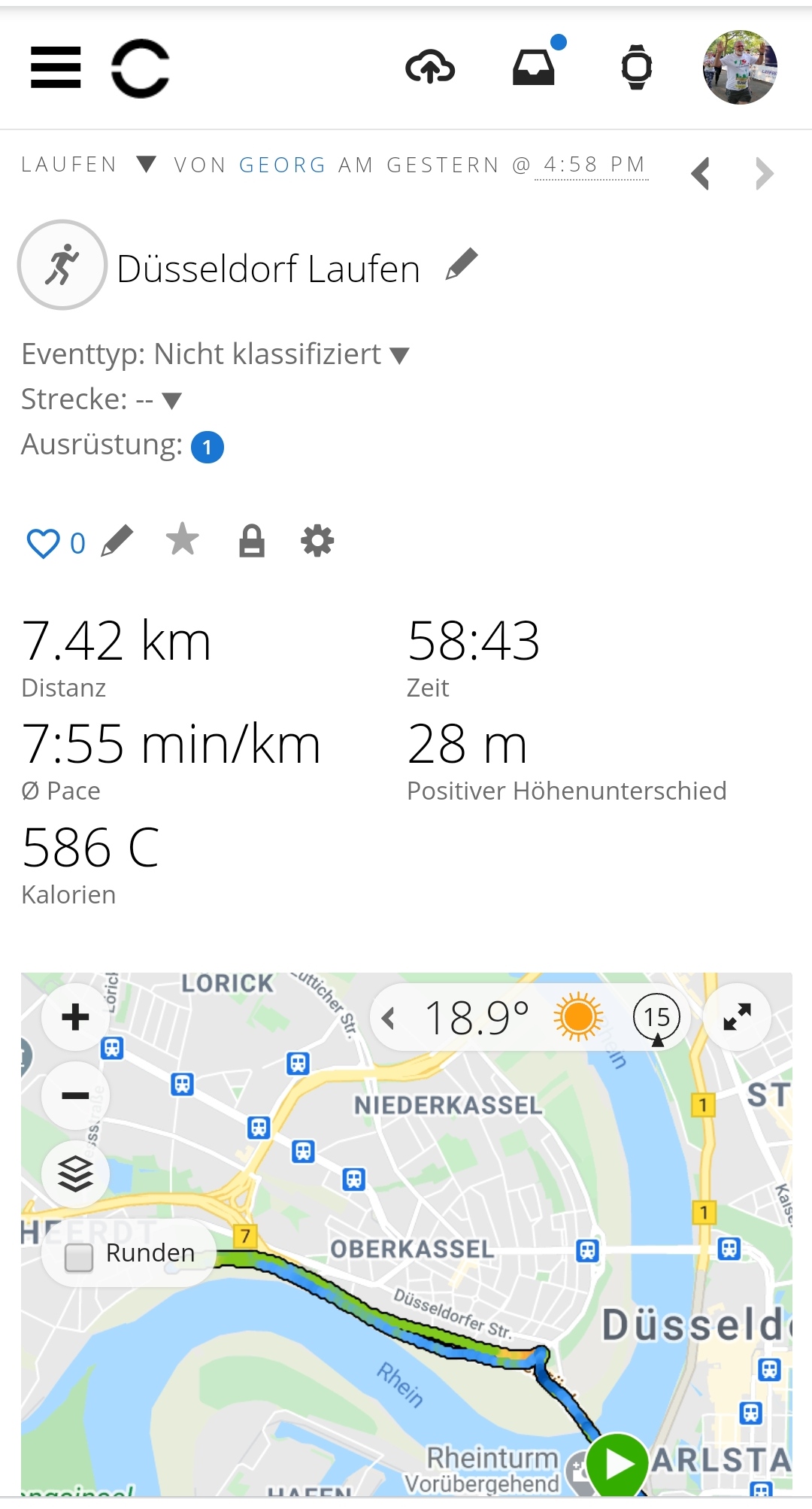
Task: Go to the next activity
Action: 764,174
